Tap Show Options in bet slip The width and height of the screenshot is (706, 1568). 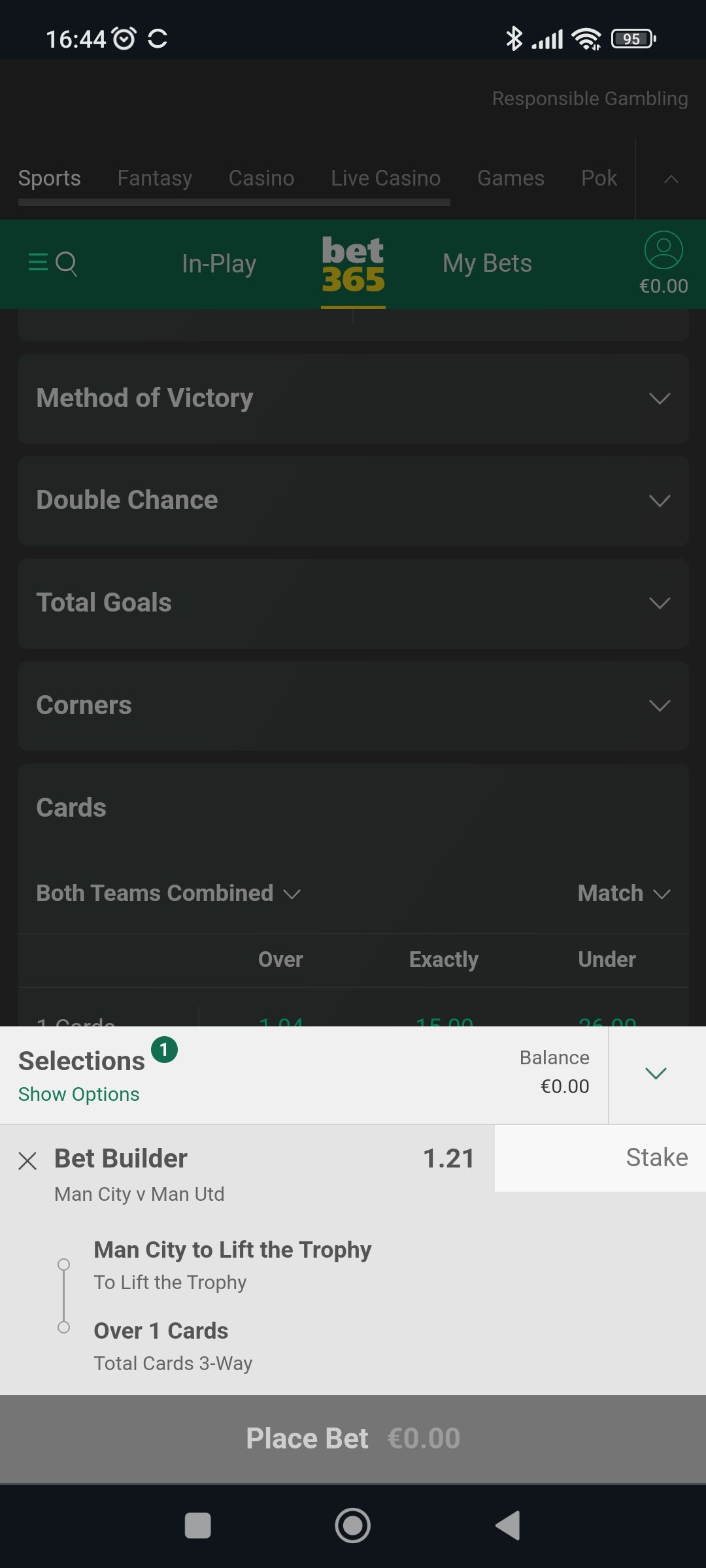[79, 1094]
